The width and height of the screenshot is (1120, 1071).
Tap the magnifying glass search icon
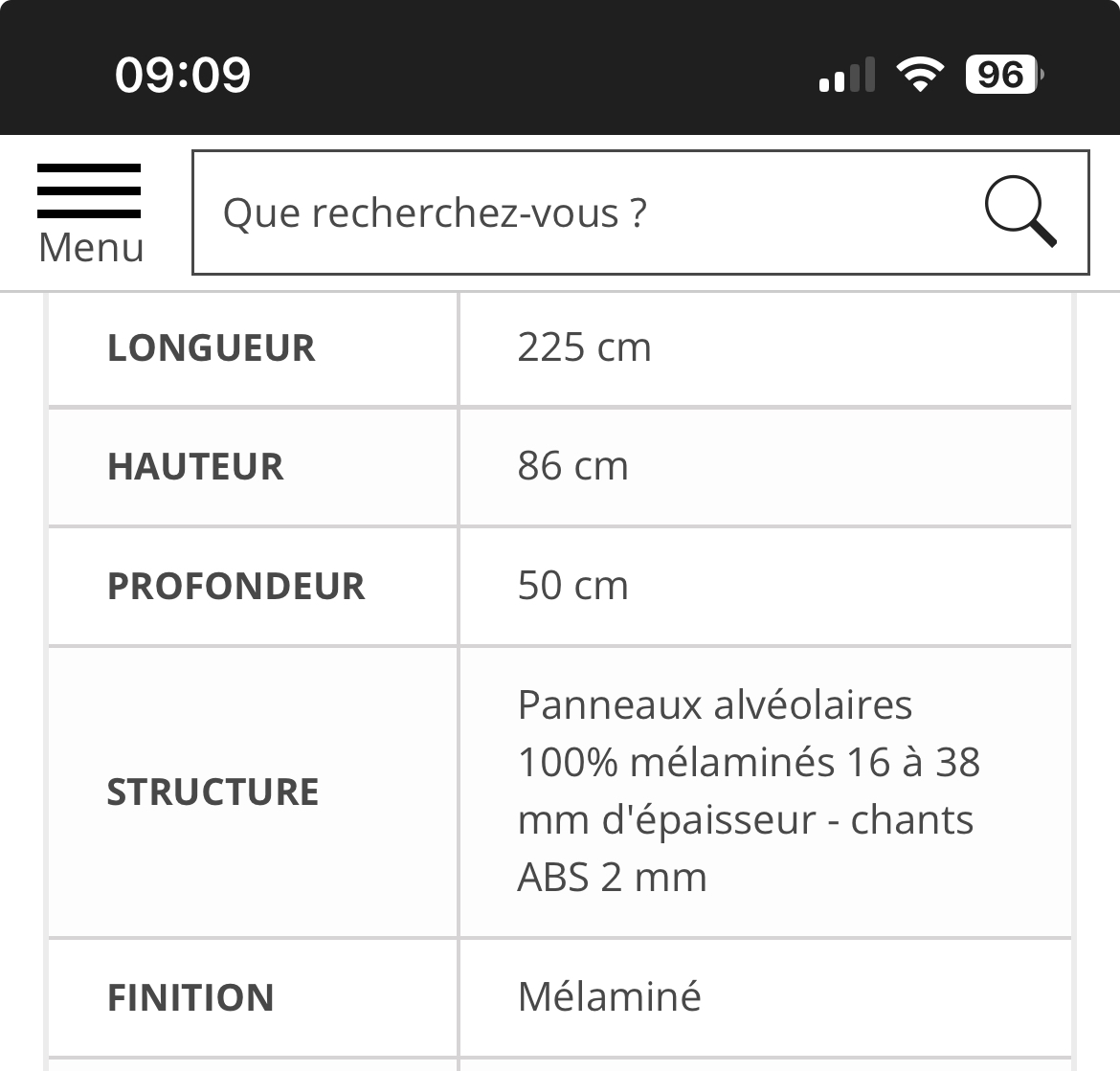1020,212
